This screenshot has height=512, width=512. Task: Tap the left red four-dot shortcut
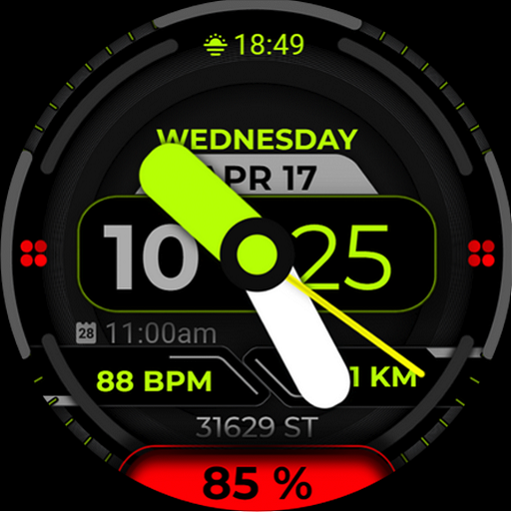[x=34, y=253]
